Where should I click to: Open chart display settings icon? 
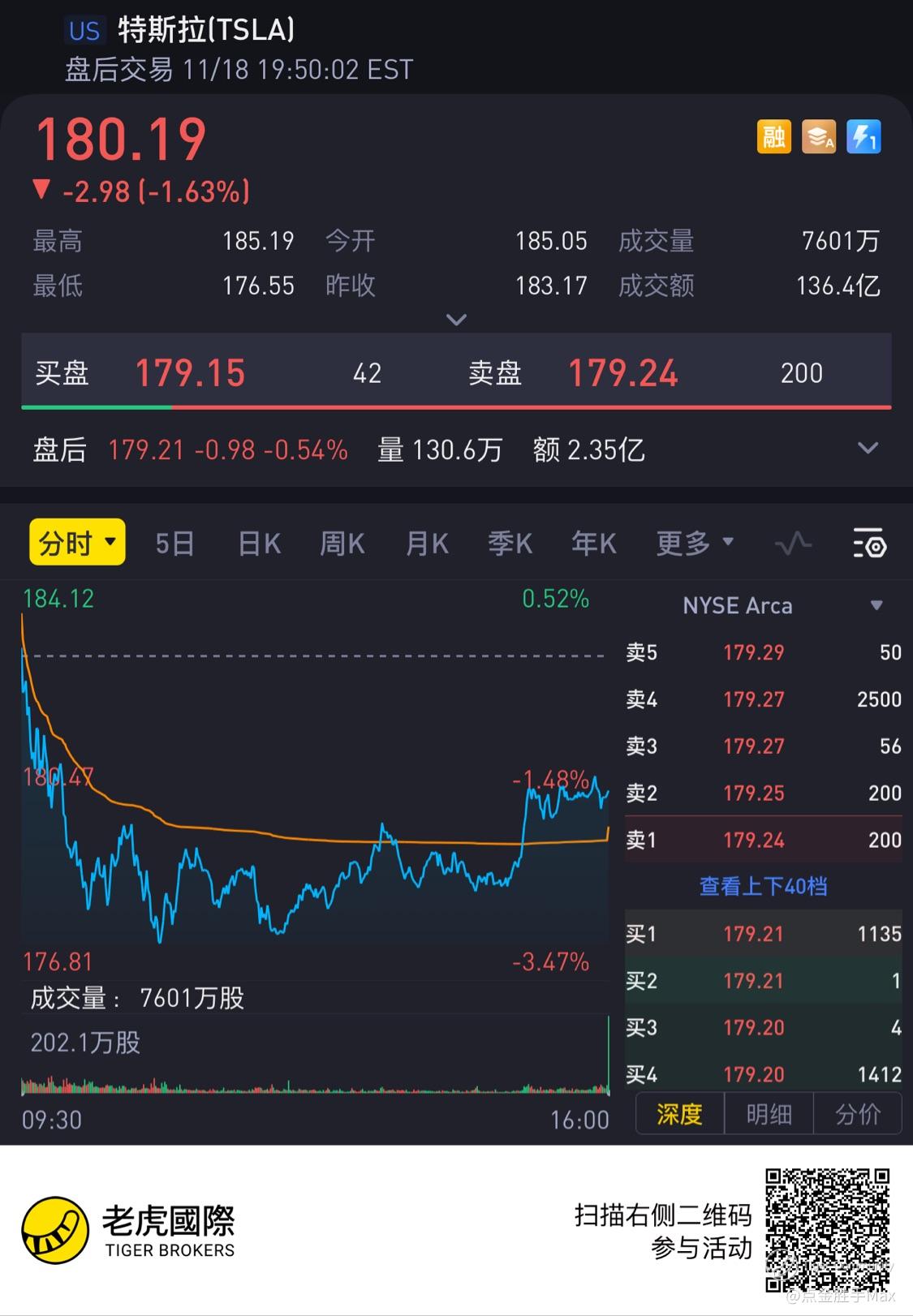(869, 543)
